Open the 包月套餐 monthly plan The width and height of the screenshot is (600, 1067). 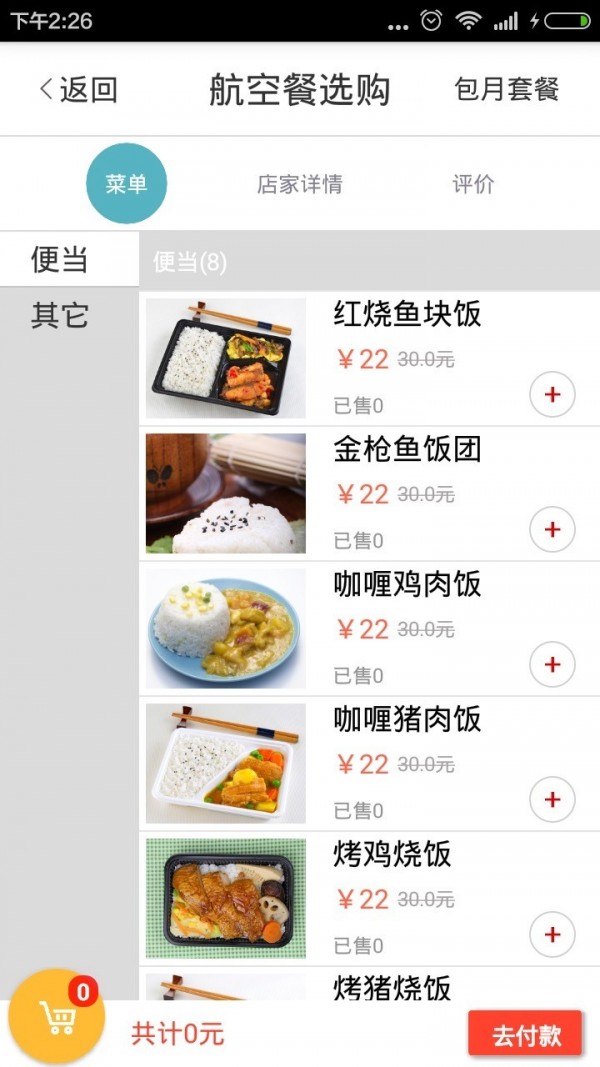(x=506, y=90)
